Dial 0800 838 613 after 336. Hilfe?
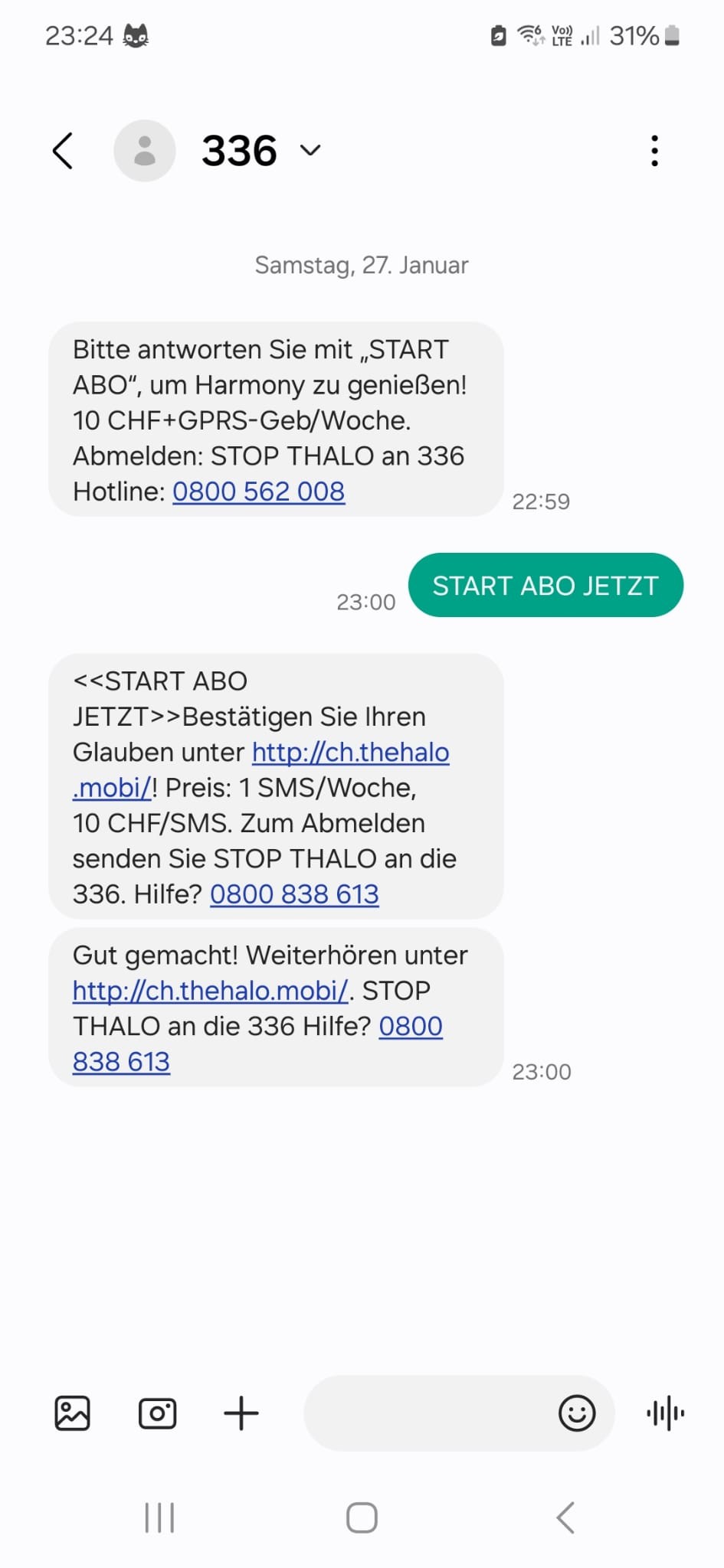This screenshot has height=1568, width=724. point(294,894)
